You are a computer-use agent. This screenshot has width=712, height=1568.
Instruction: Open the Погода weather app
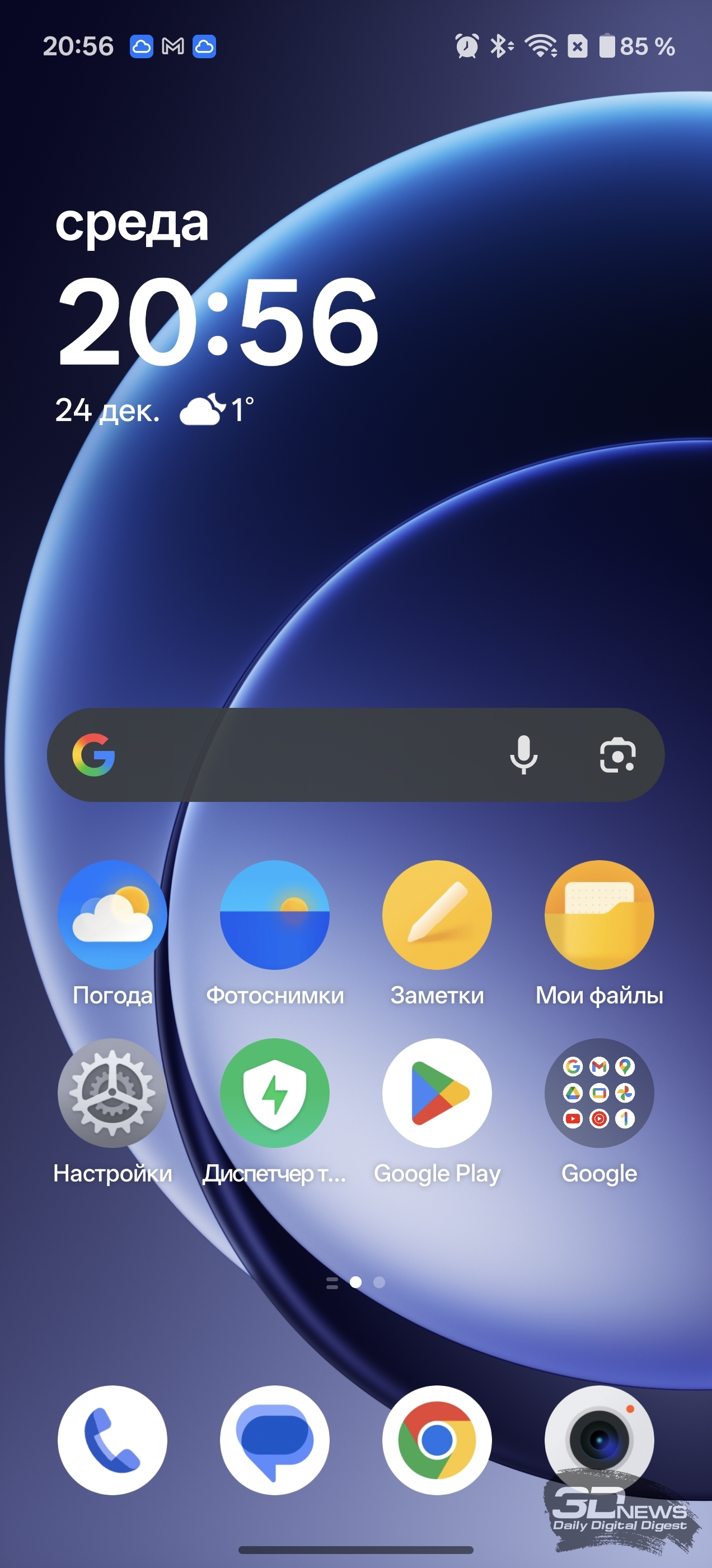pyautogui.click(x=113, y=915)
